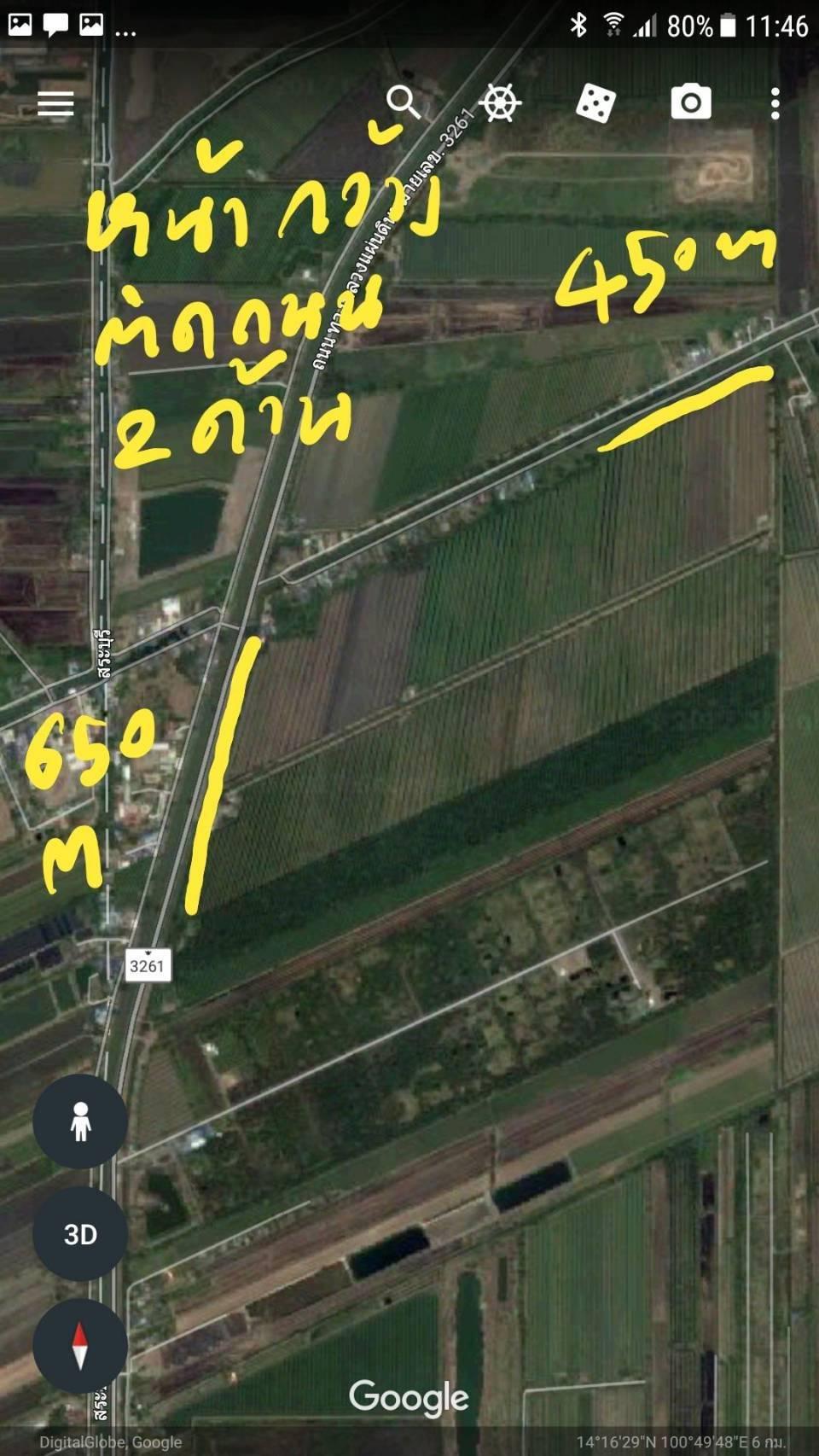Switch to 3D view

[80, 1233]
